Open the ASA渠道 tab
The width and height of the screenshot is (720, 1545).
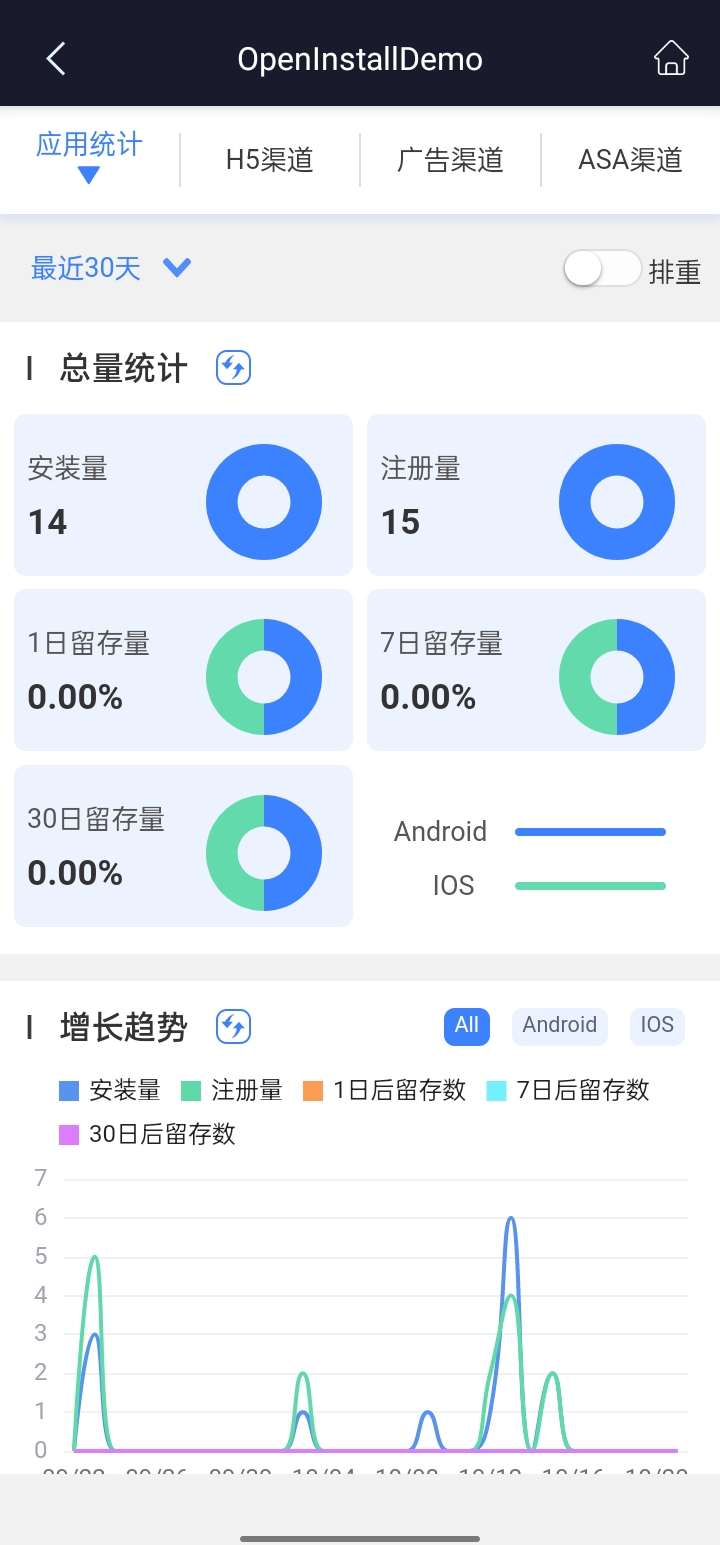(x=630, y=160)
